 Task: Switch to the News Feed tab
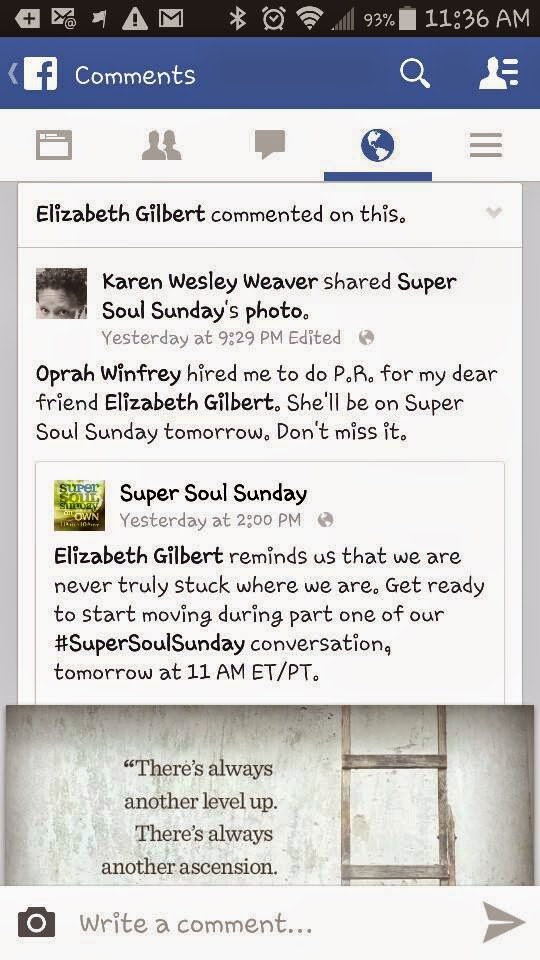54,146
